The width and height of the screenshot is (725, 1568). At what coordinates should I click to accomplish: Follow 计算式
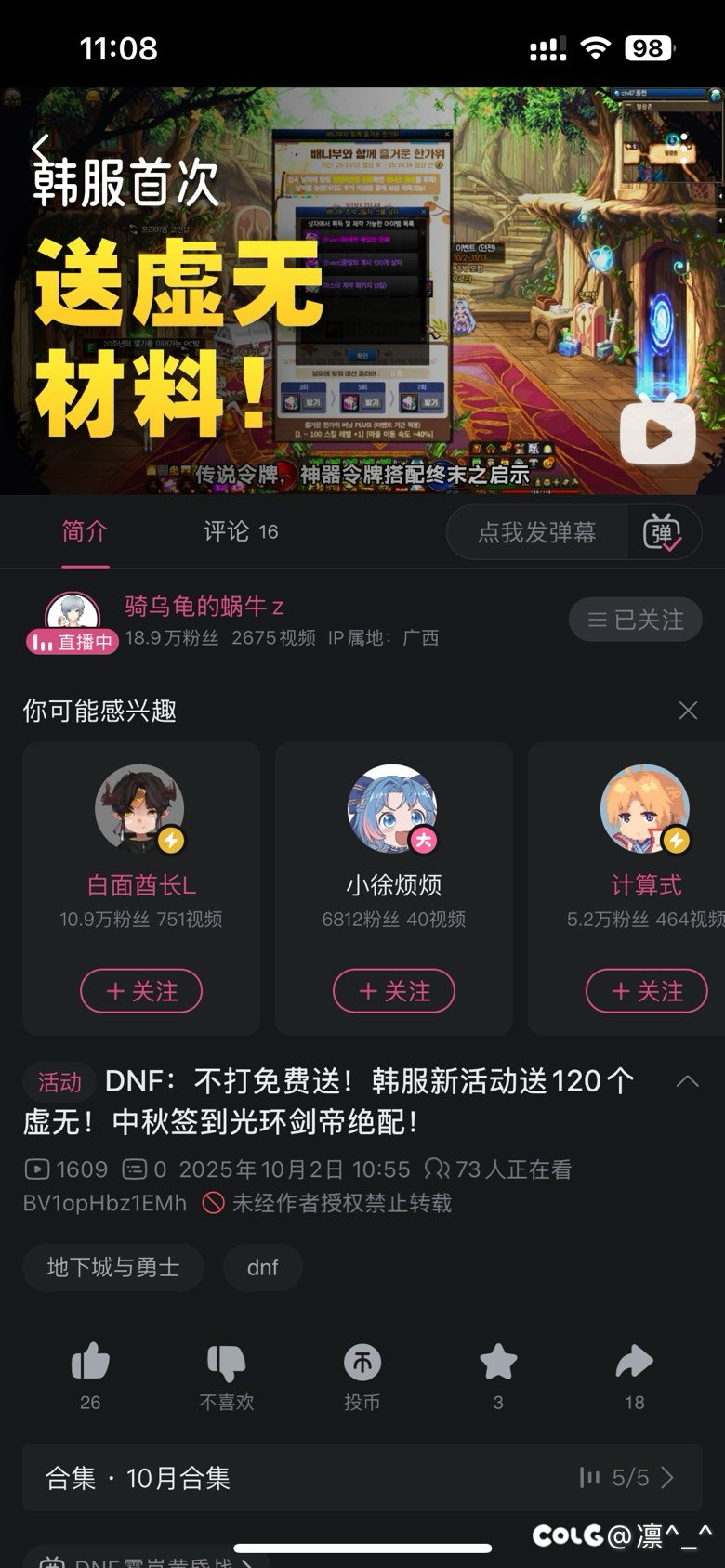[x=647, y=991]
